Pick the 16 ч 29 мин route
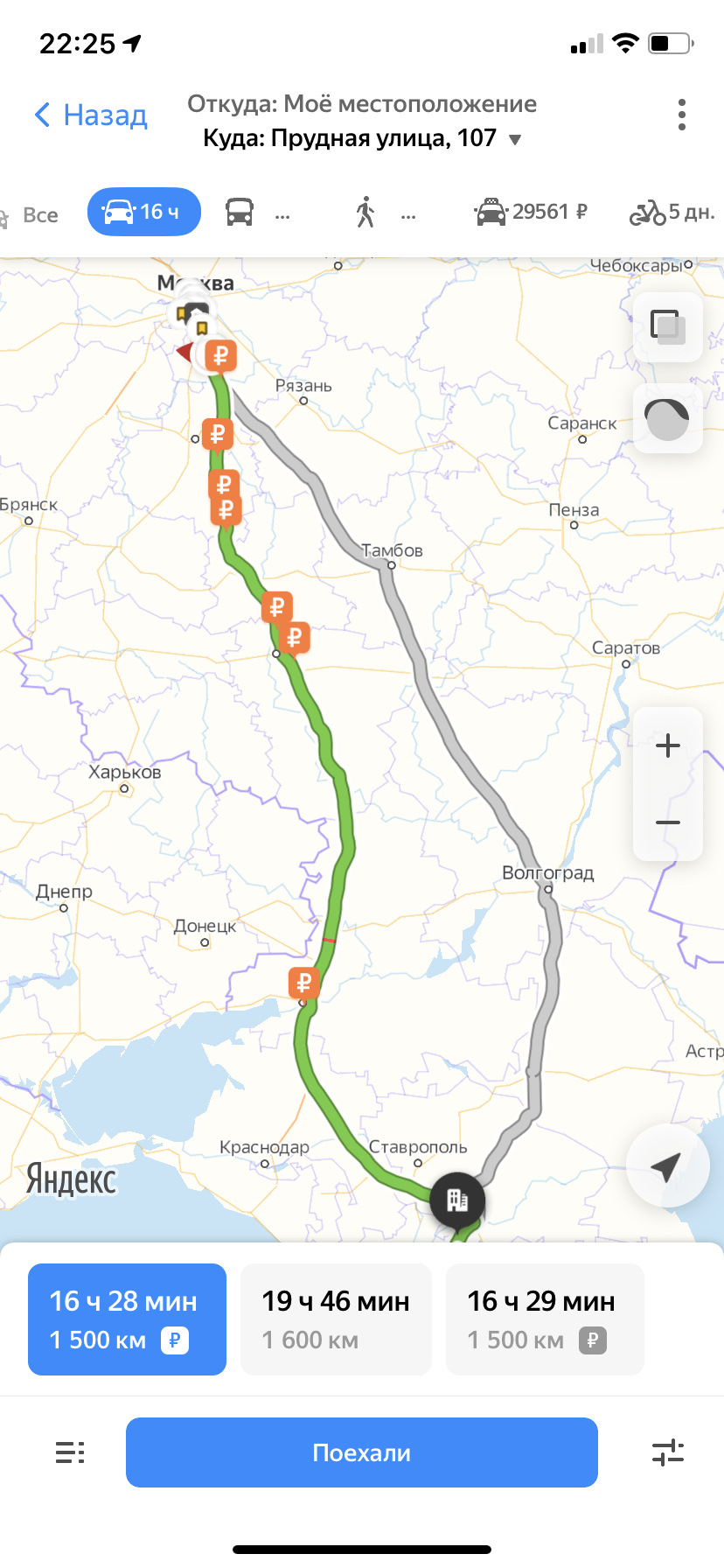This screenshot has height=1568, width=724. tap(544, 1319)
